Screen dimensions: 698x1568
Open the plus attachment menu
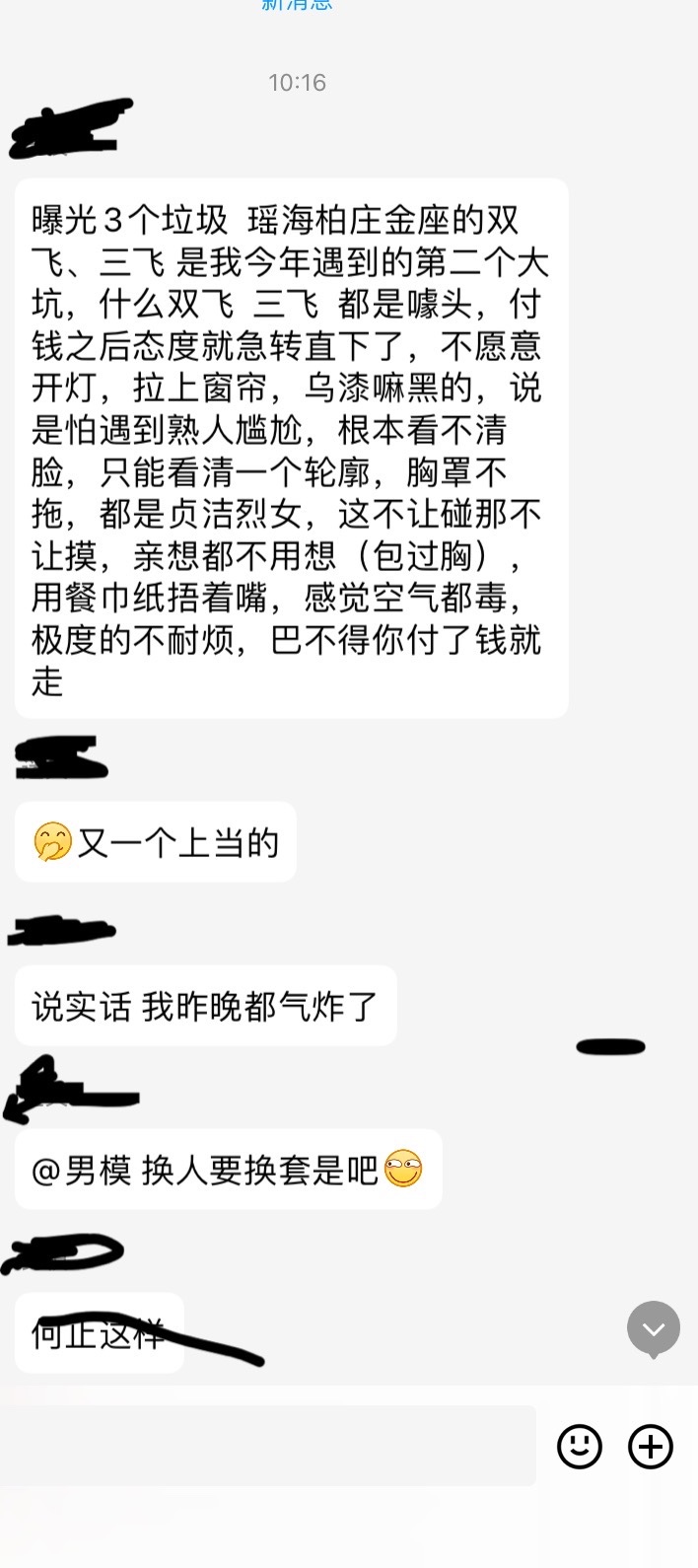coord(651,1447)
